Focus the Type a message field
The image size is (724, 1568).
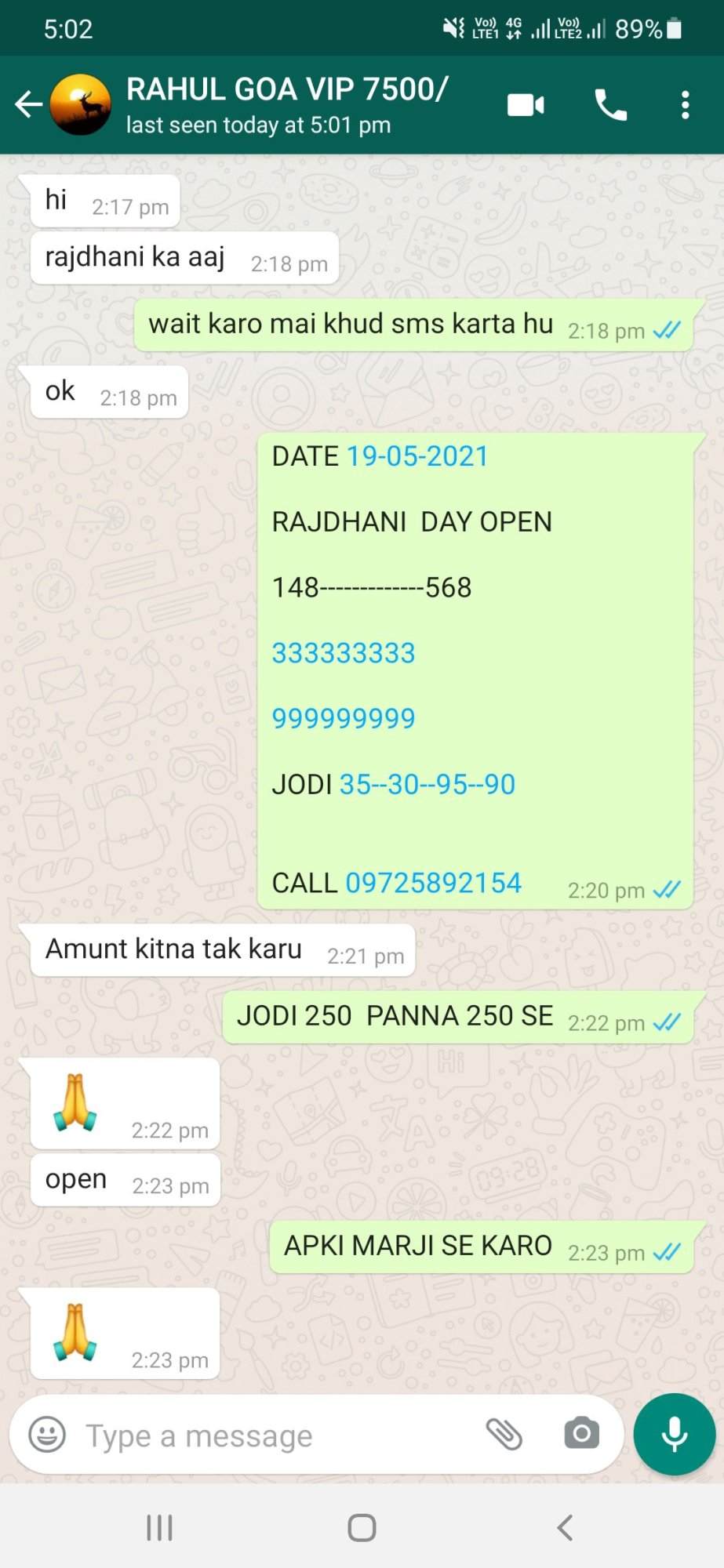275,1436
